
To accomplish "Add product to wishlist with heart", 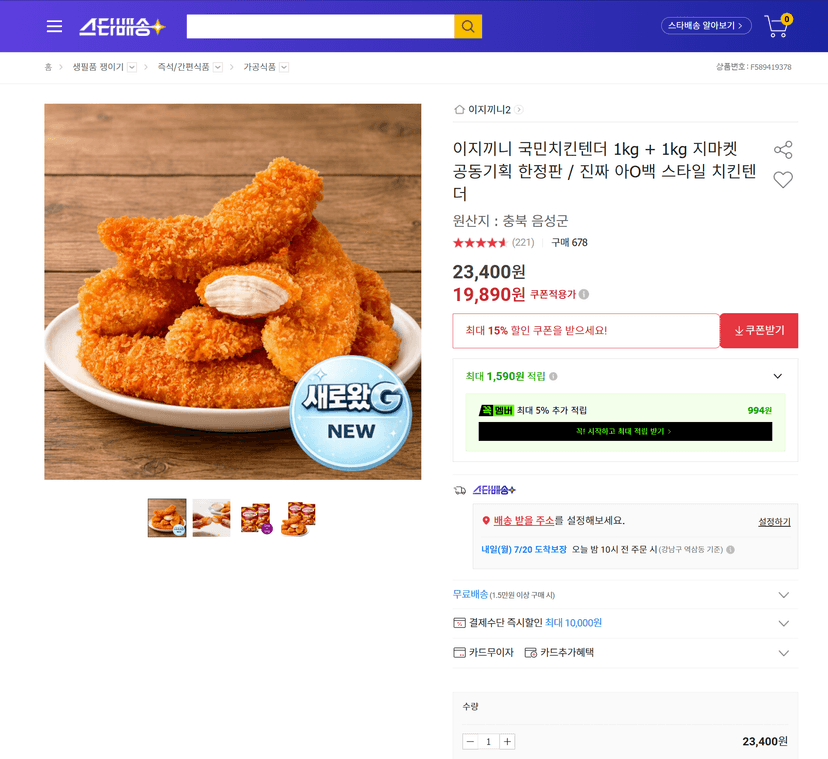I will pos(783,180).
